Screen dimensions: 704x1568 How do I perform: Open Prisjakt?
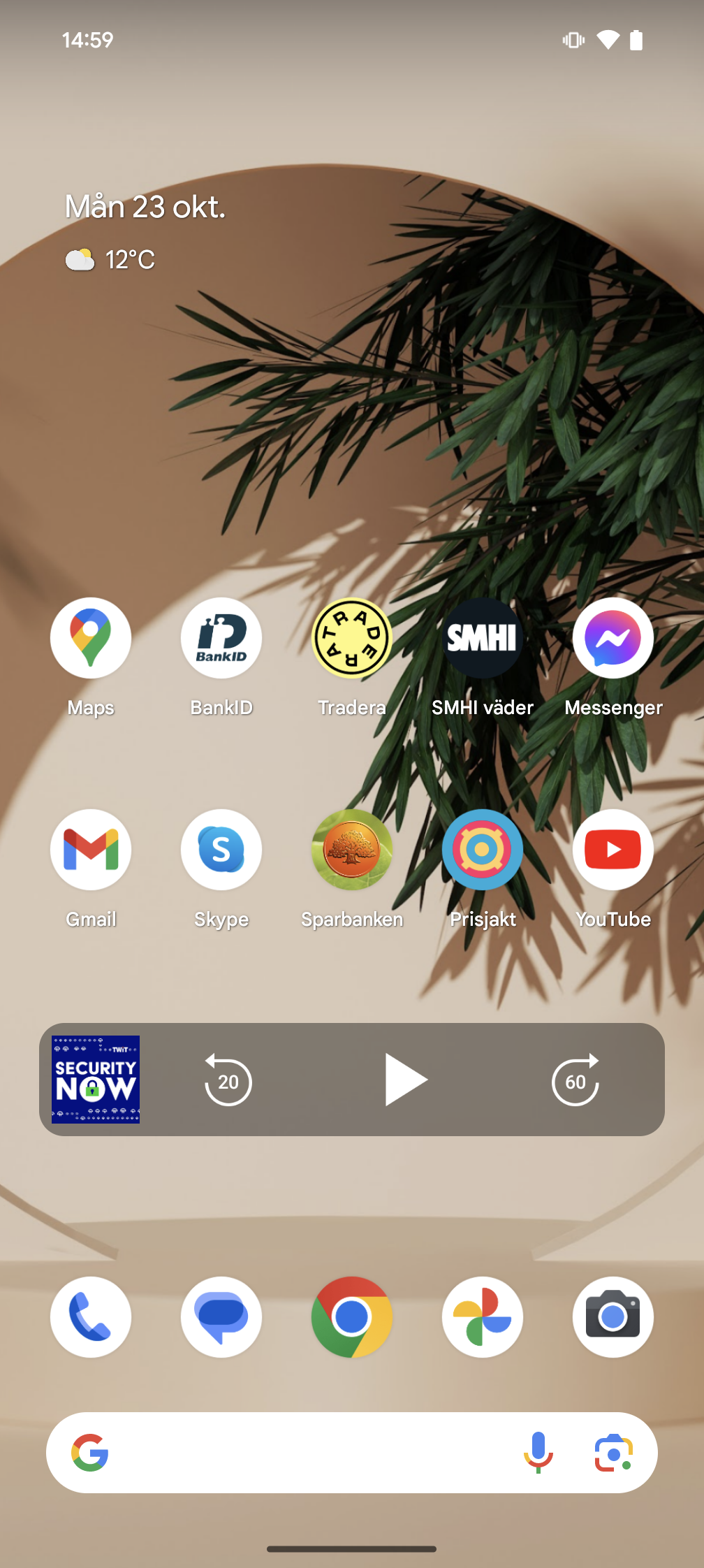click(x=483, y=850)
